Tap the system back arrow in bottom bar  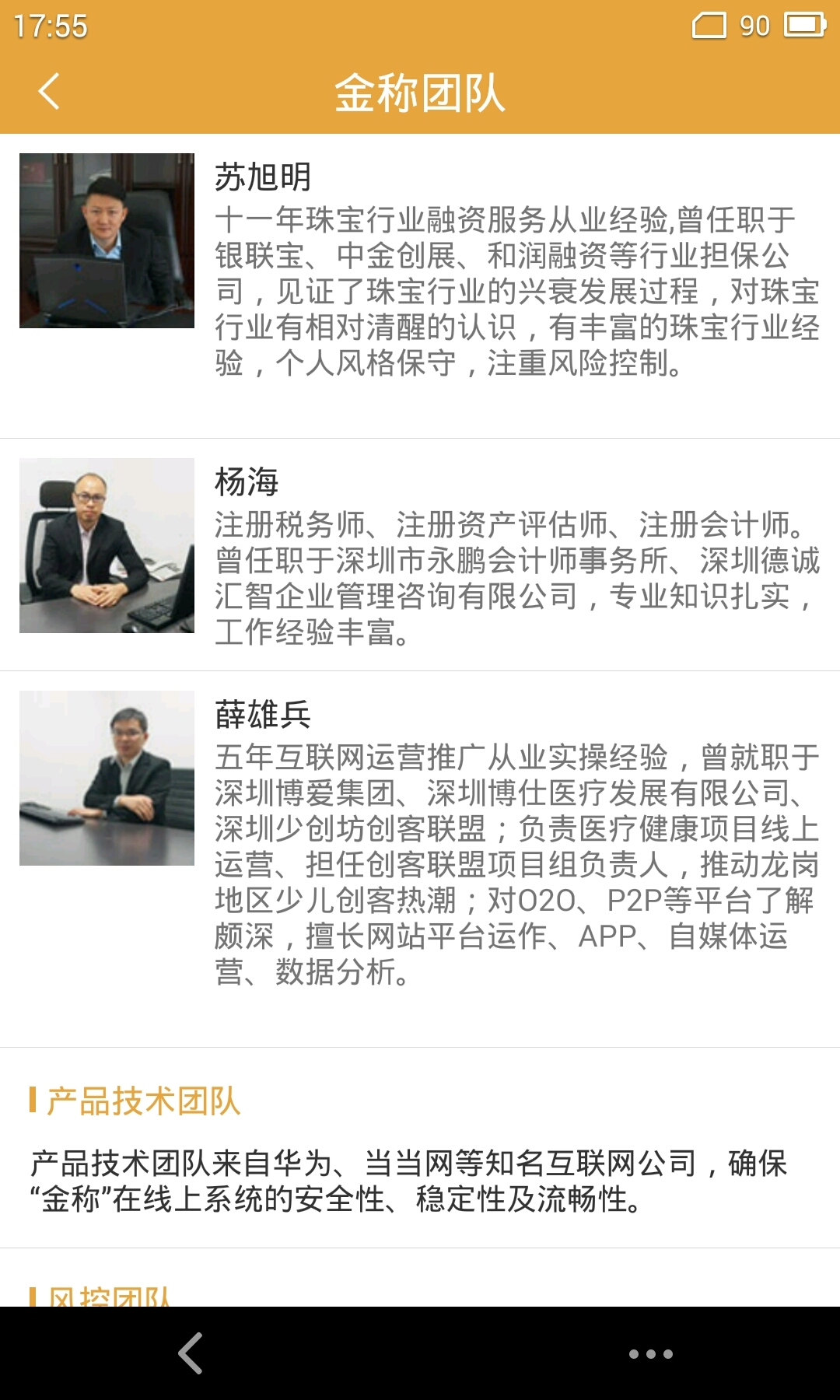[x=191, y=1353]
